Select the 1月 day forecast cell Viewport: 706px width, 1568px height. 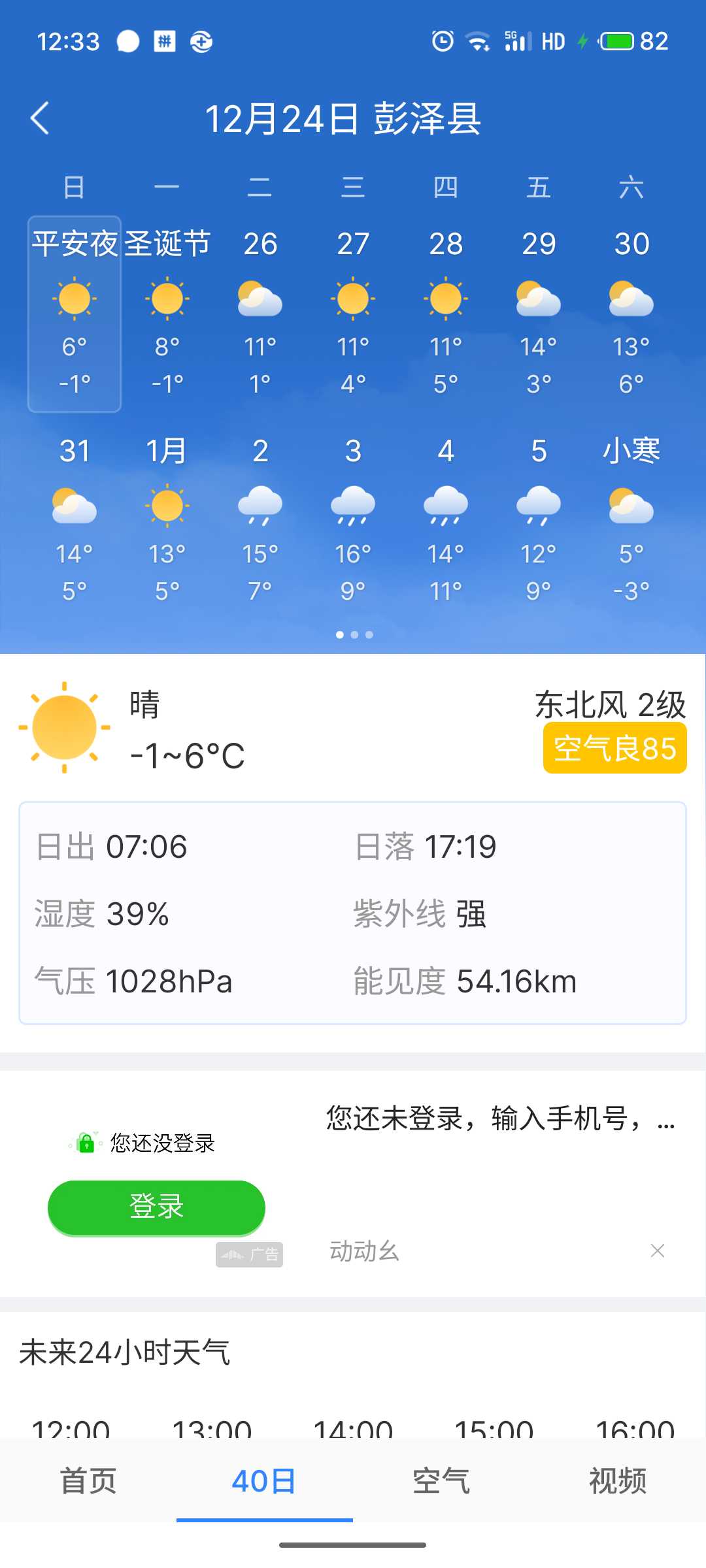pos(167,521)
